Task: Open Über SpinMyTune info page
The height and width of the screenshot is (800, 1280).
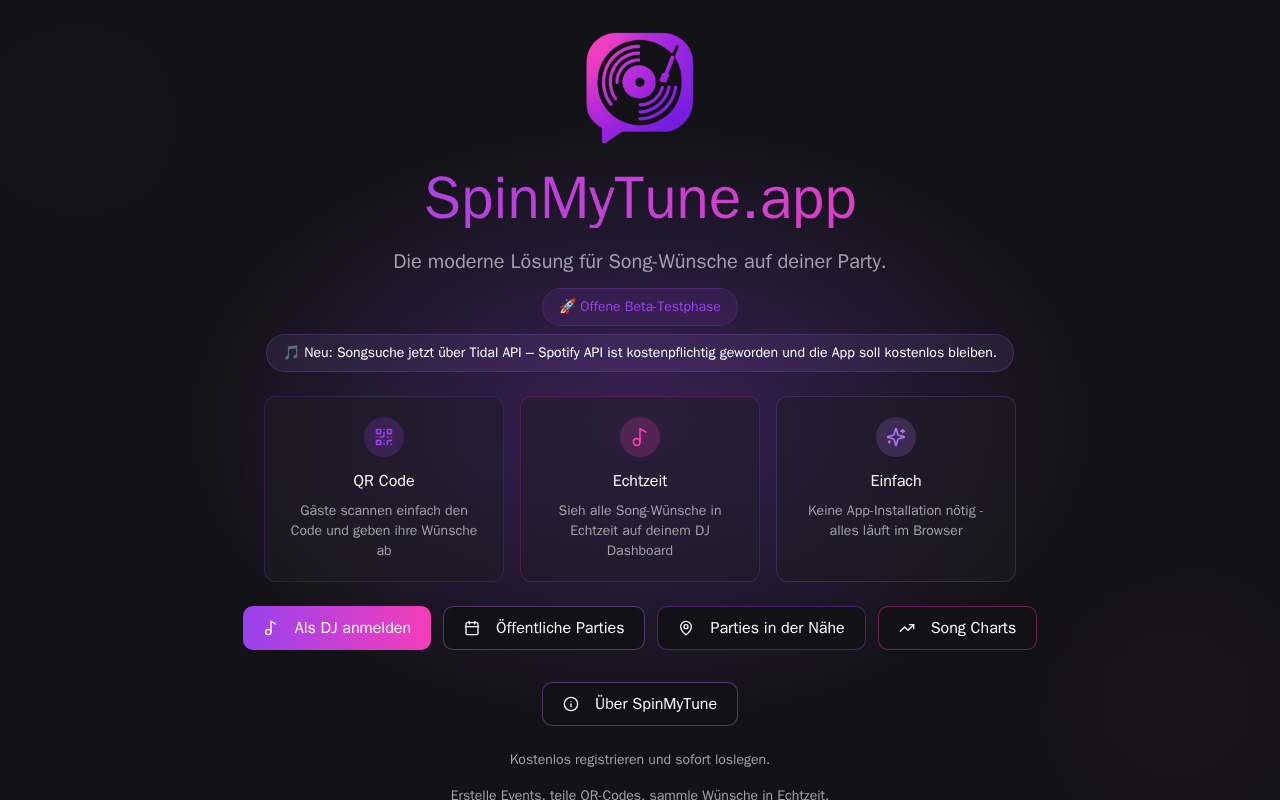Action: 640,704
